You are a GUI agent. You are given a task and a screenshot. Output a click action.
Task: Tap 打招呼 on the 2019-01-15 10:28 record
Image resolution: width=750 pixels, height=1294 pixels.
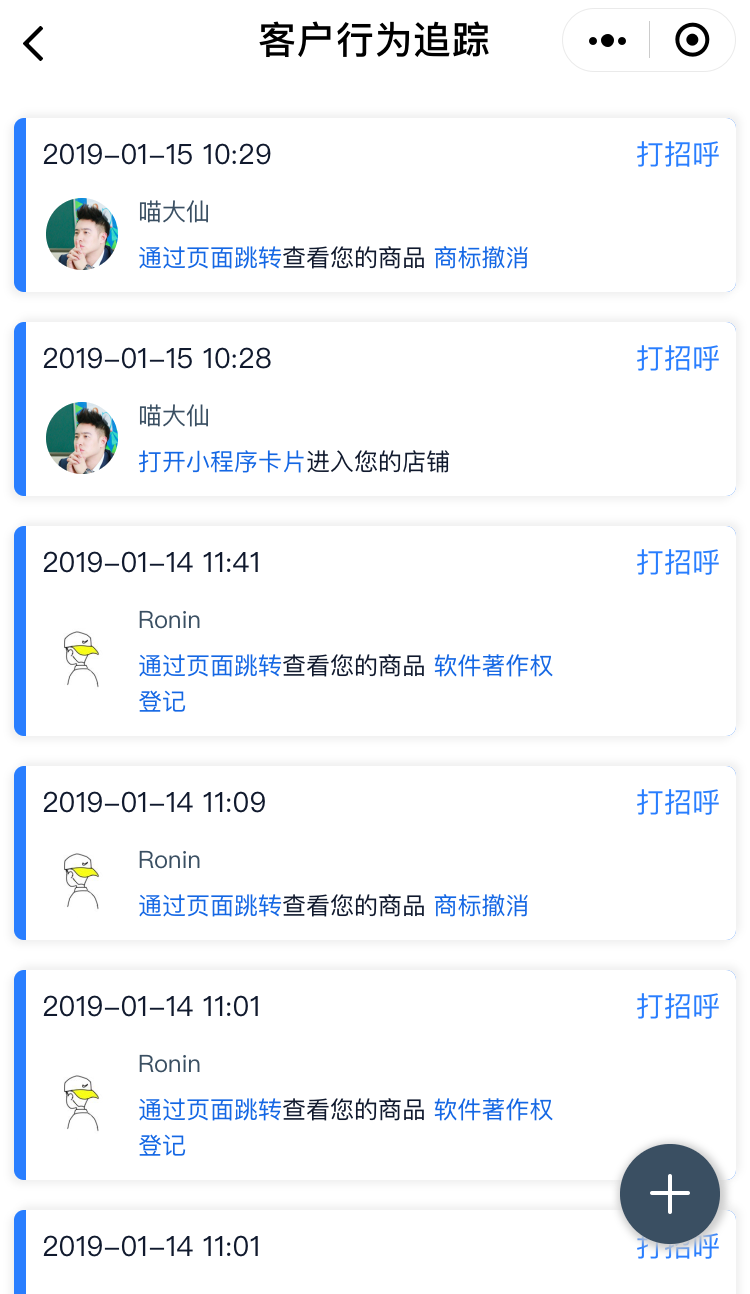pyautogui.click(x=678, y=358)
